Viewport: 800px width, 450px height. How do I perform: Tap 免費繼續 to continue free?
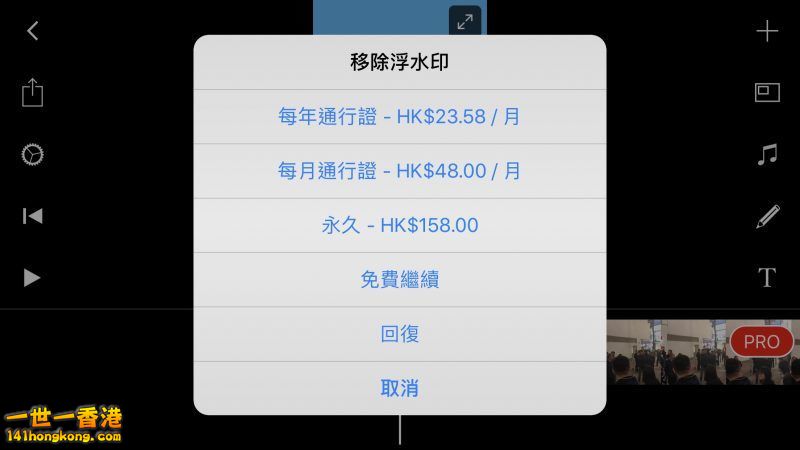(x=399, y=279)
